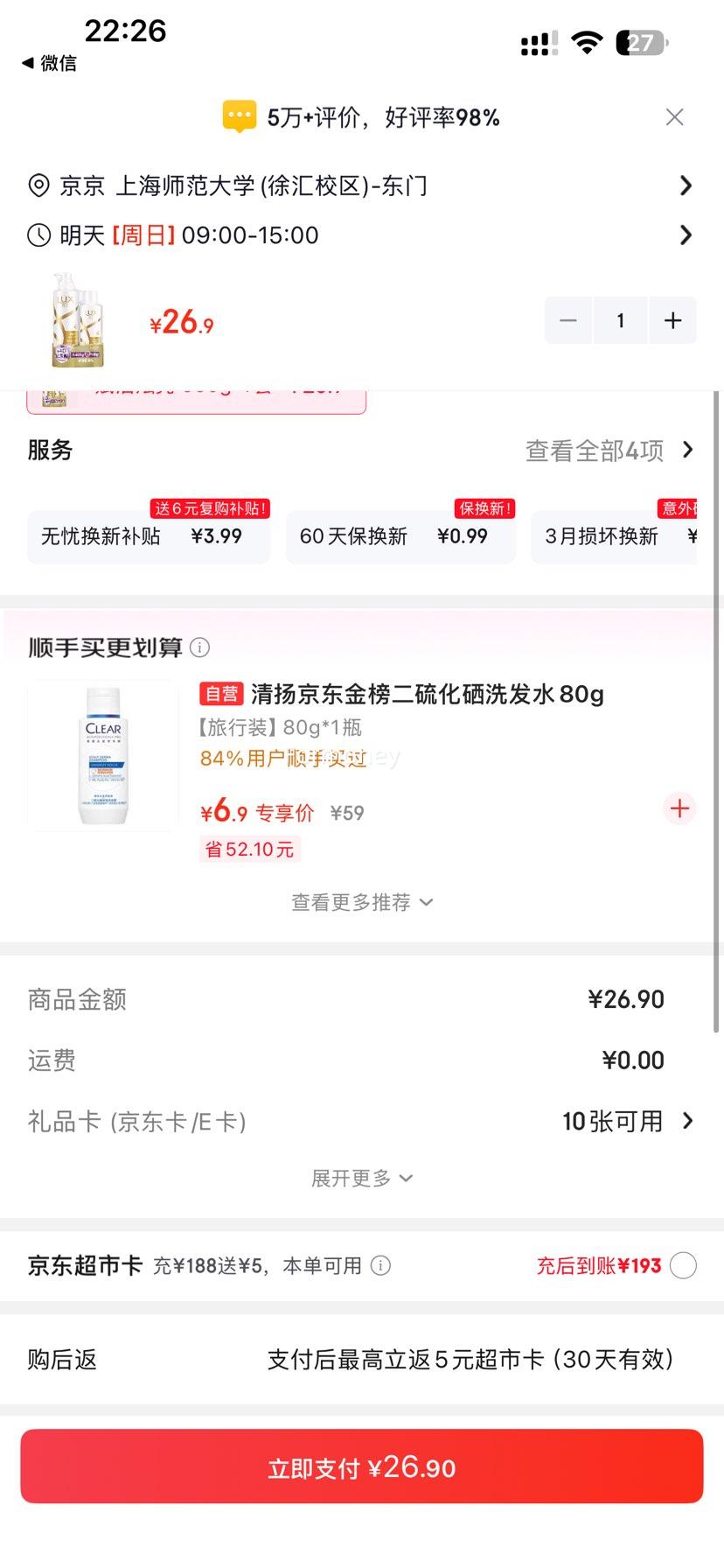The height and width of the screenshot is (1568, 724).
Task: Click the info icon beside 本单可用
Action: click(382, 1265)
